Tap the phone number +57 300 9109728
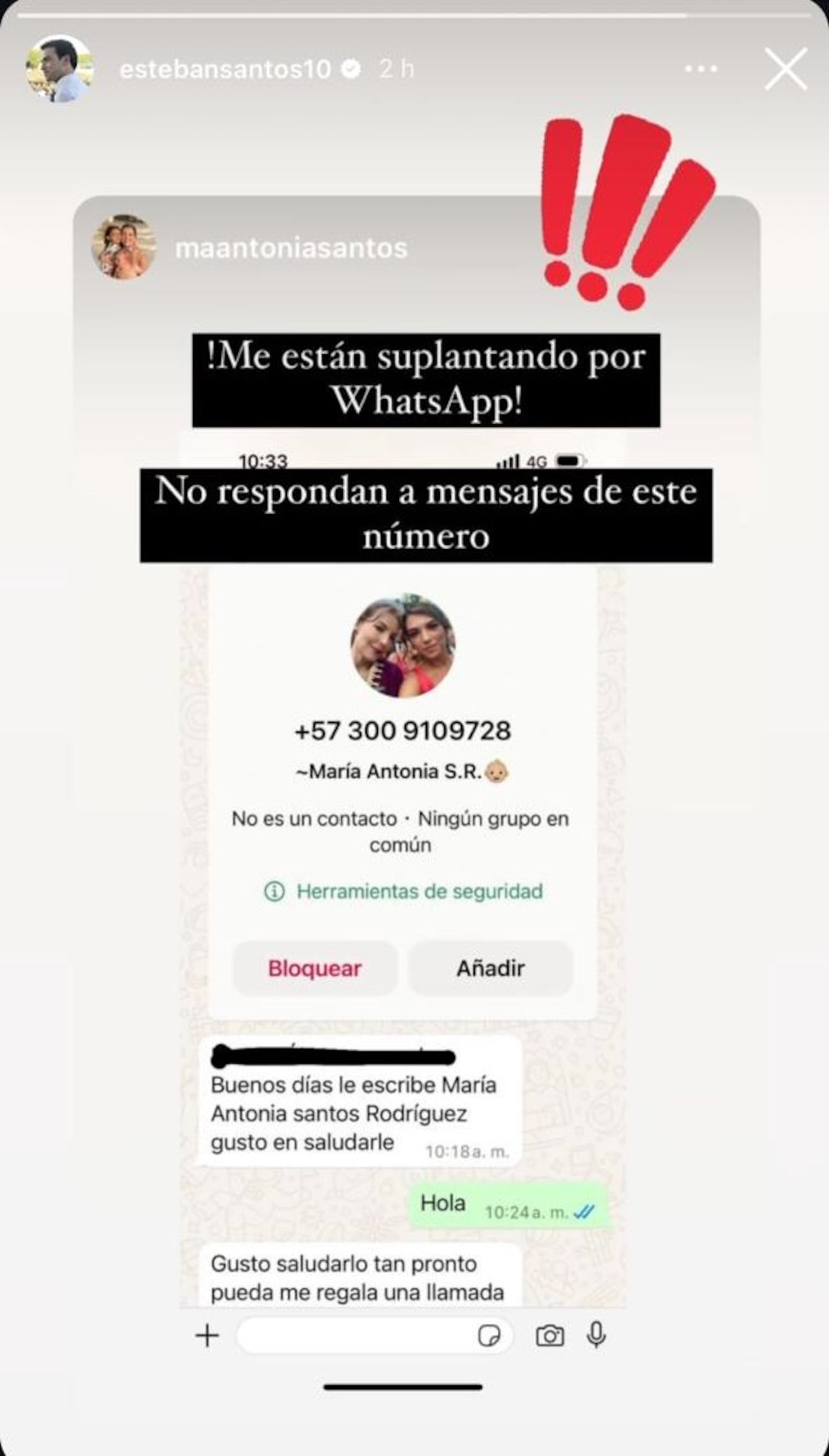This screenshot has height=1456, width=829. [403, 729]
